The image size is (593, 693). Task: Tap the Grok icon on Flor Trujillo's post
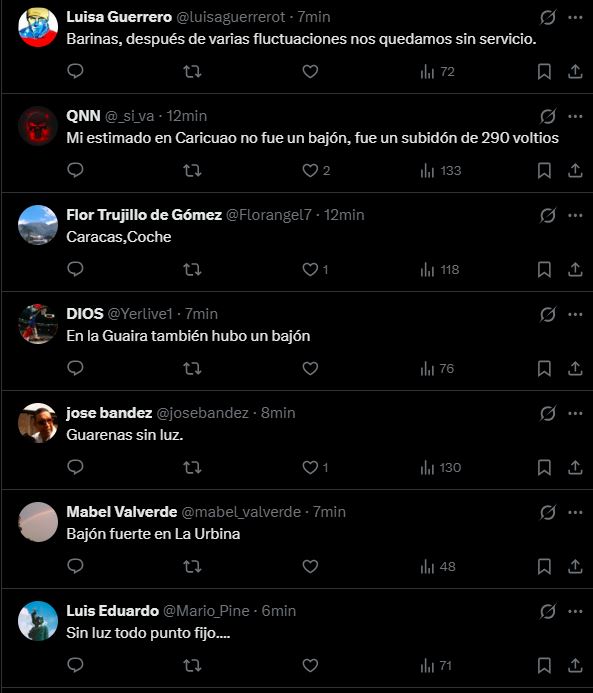coord(547,215)
